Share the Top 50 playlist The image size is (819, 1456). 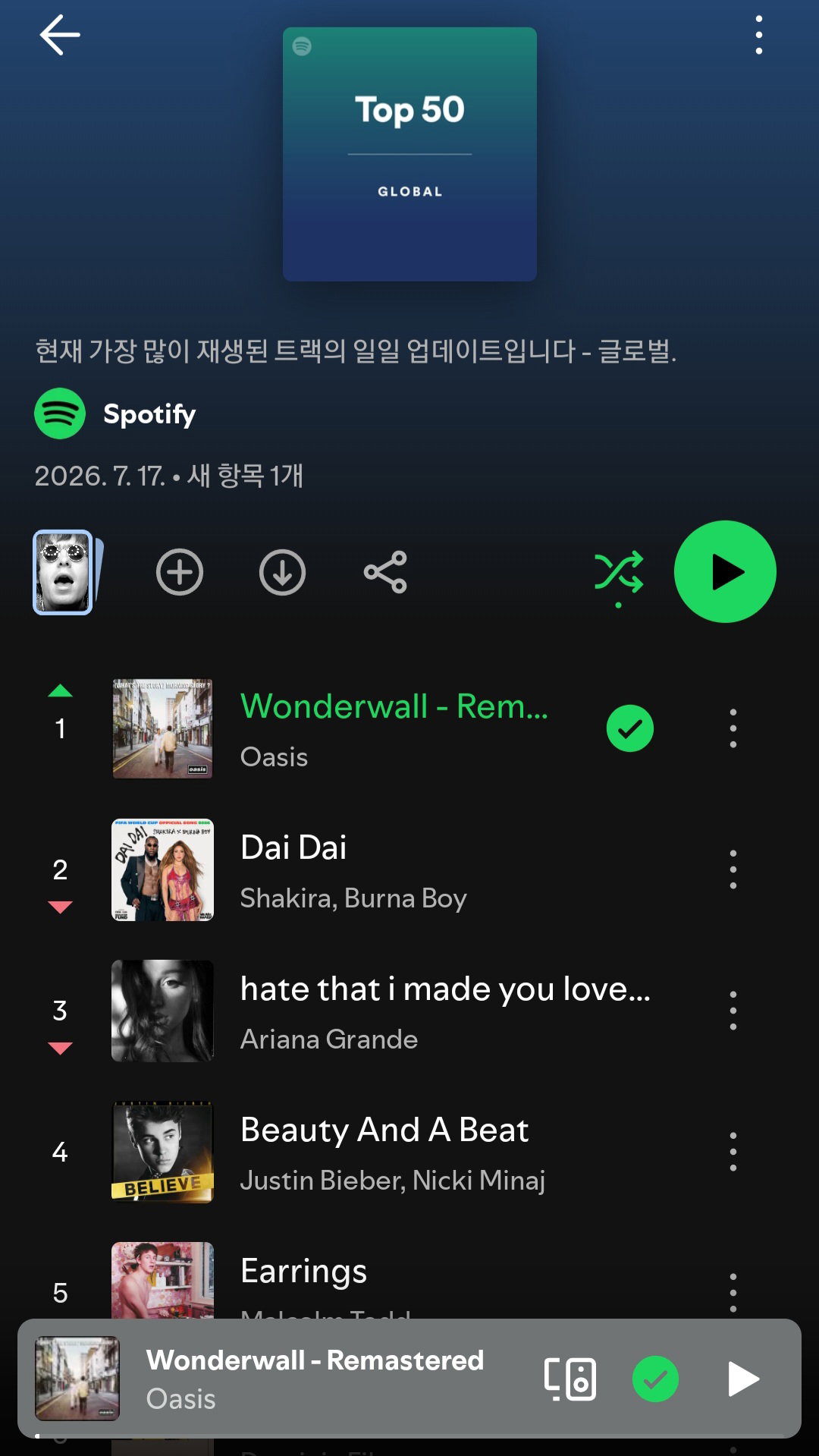pos(385,572)
